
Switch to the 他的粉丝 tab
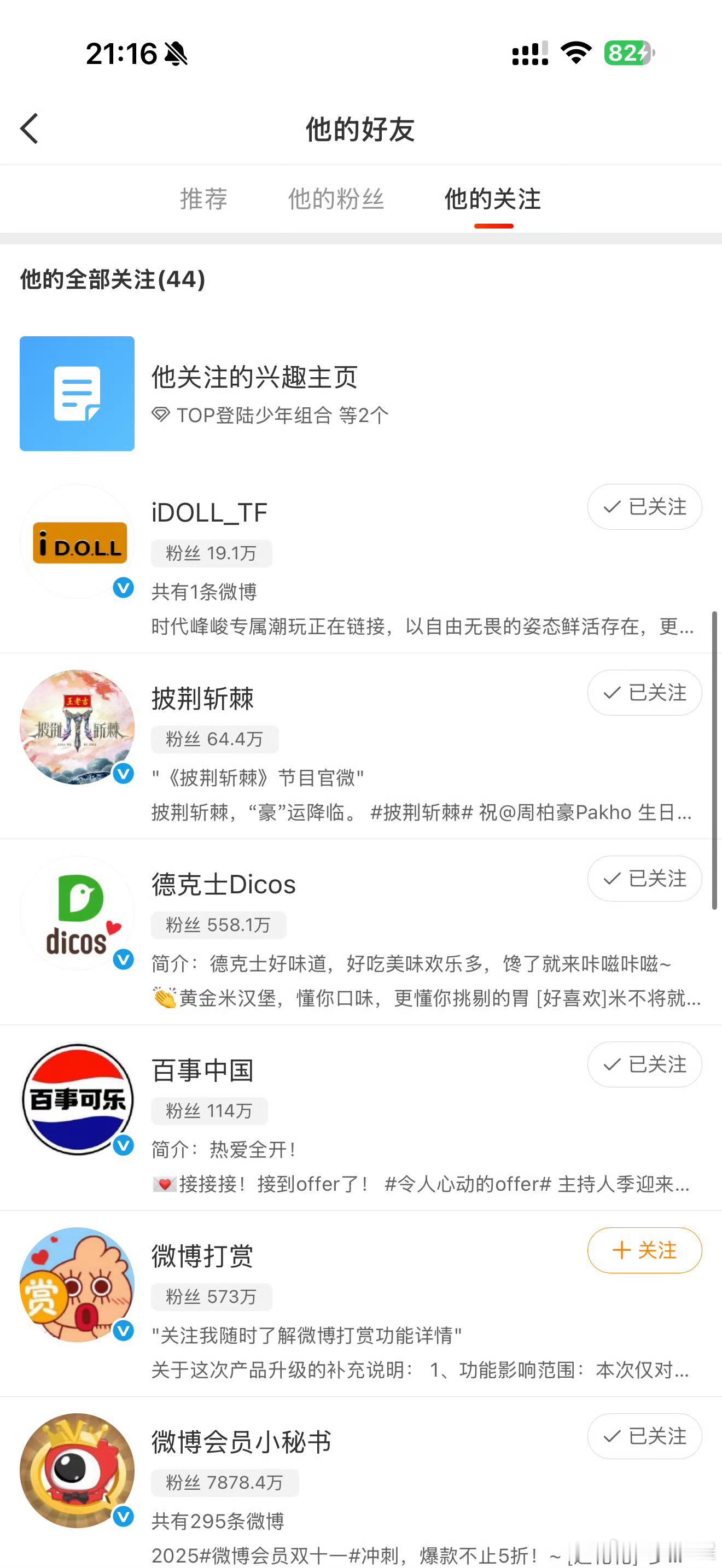coord(336,199)
